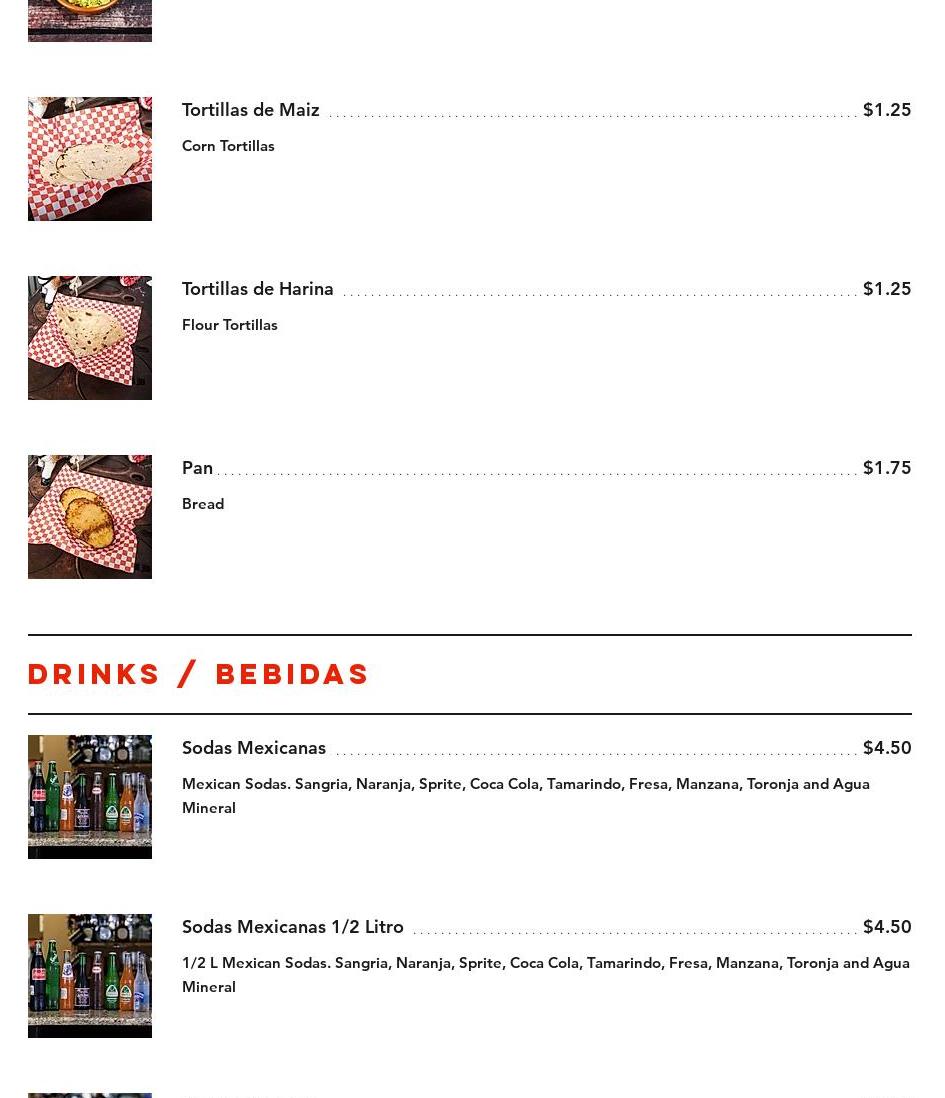This screenshot has width=945, height=1098.
Task: Open the Sodas Mexicanas 1/2 Litro item
Action: tap(292, 927)
